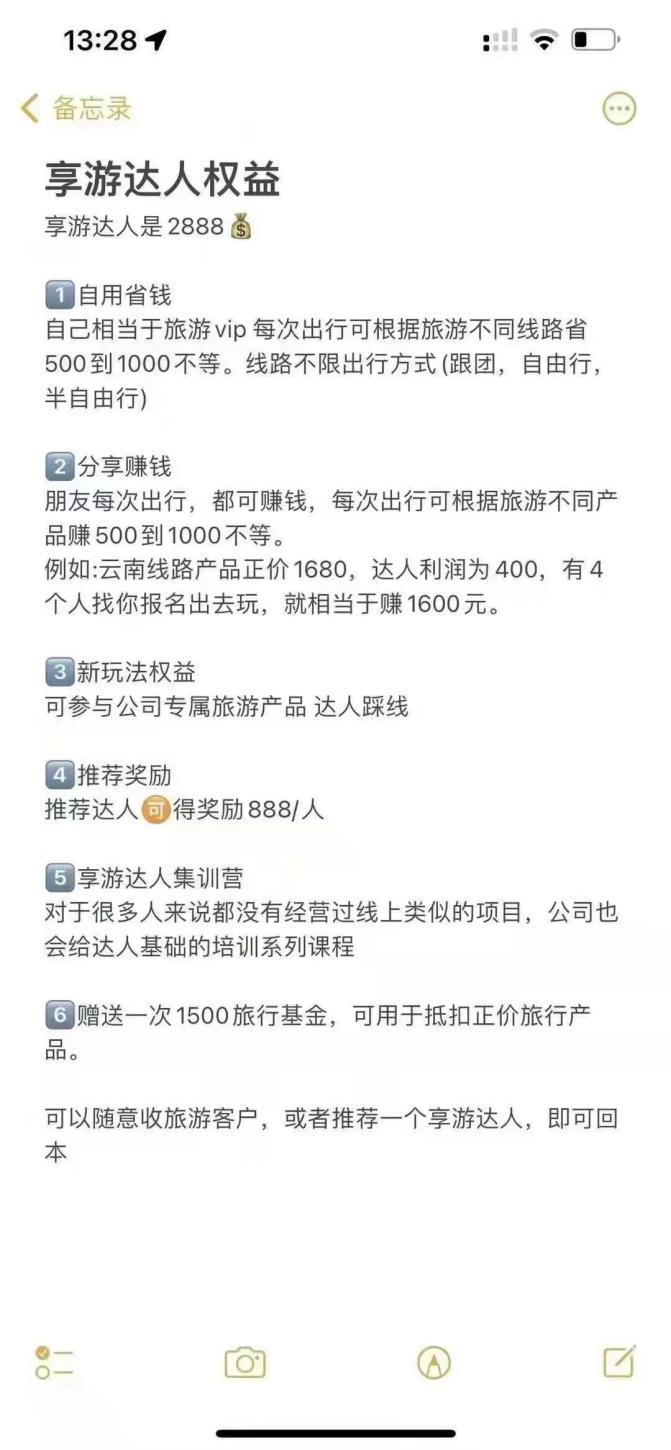Open the markup pen tool
This screenshot has width=671, height=1450.
(x=434, y=1362)
